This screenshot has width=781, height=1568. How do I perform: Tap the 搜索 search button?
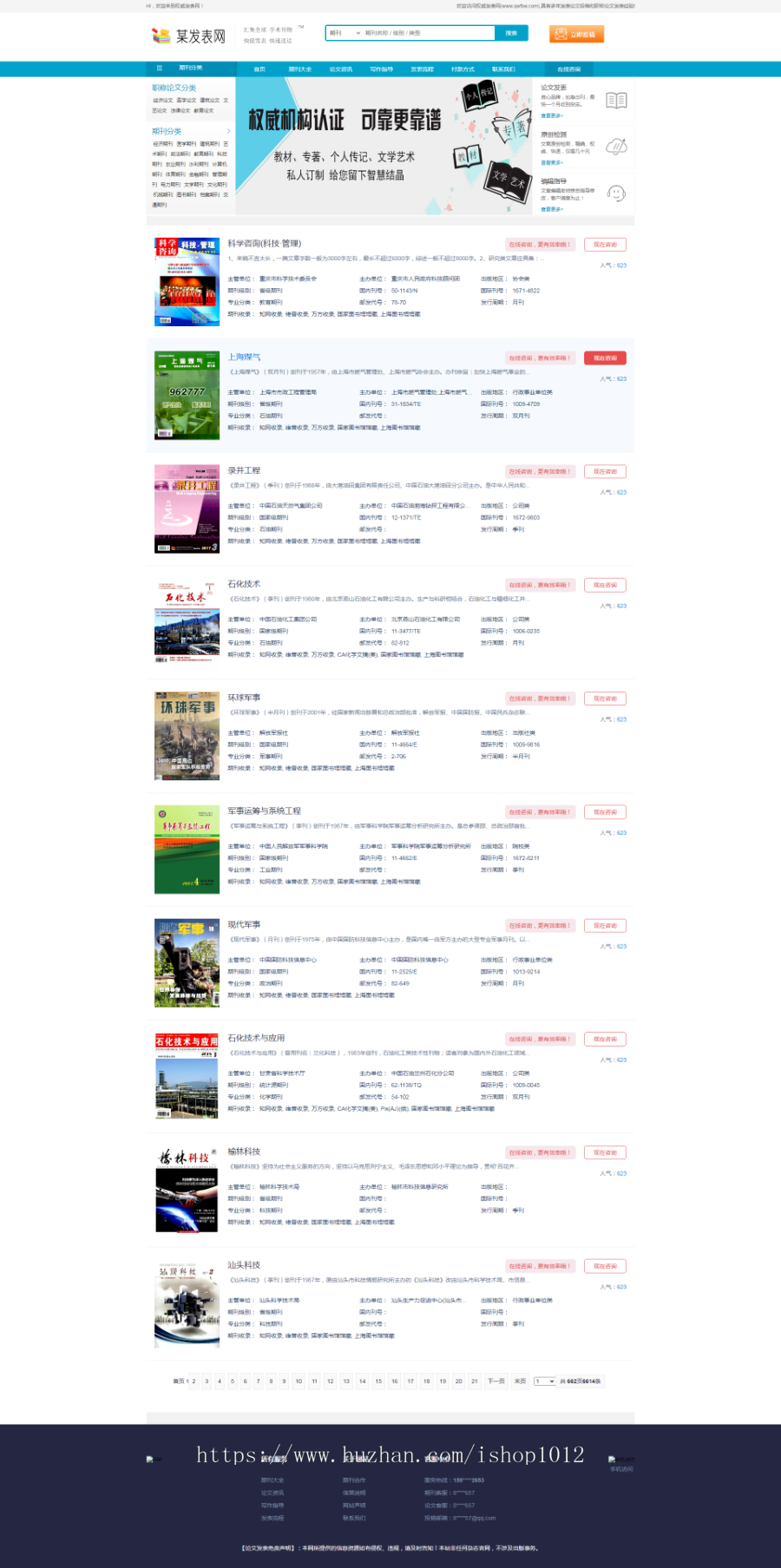[x=511, y=33]
